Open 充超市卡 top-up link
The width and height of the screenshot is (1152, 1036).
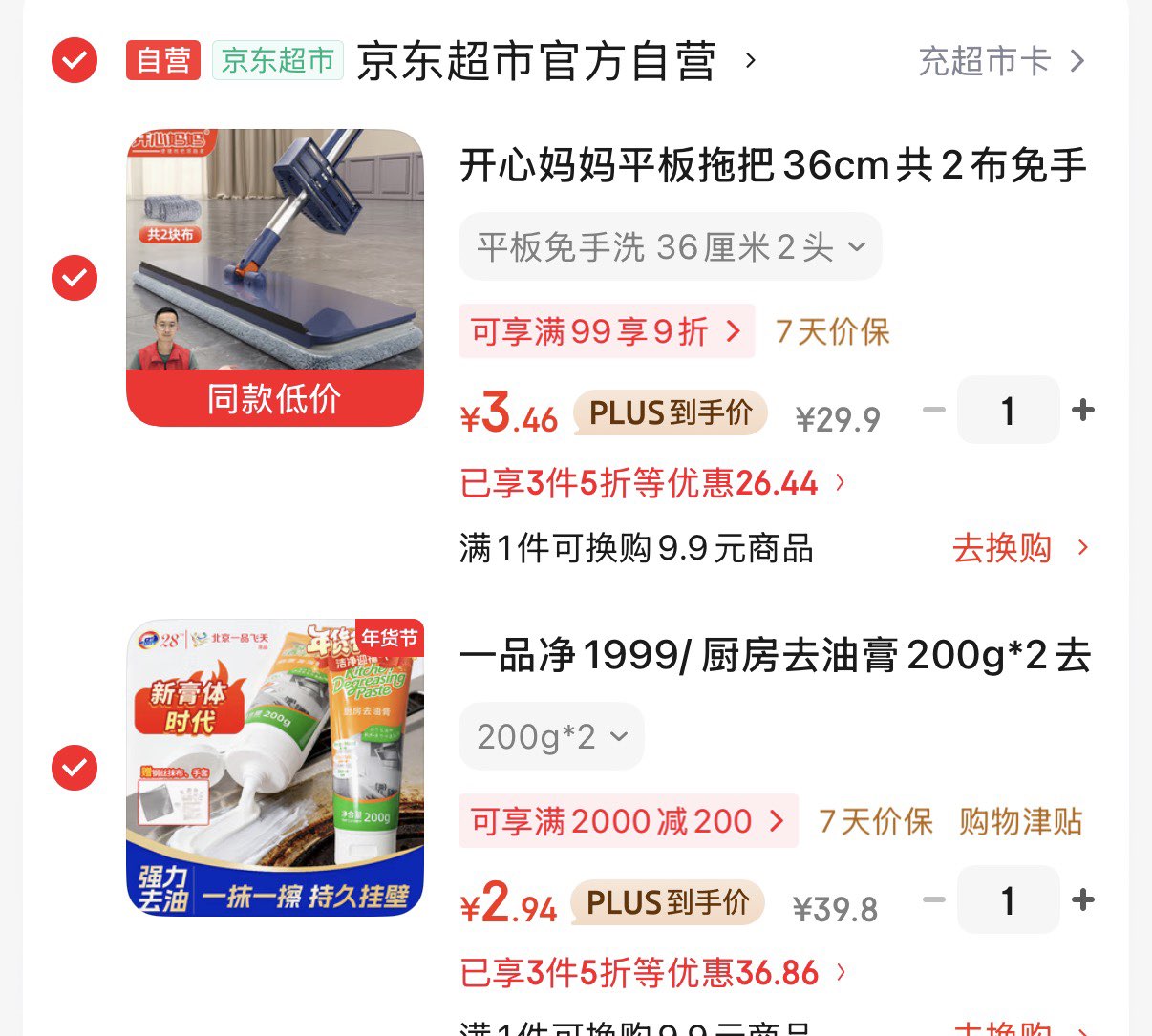1000,62
